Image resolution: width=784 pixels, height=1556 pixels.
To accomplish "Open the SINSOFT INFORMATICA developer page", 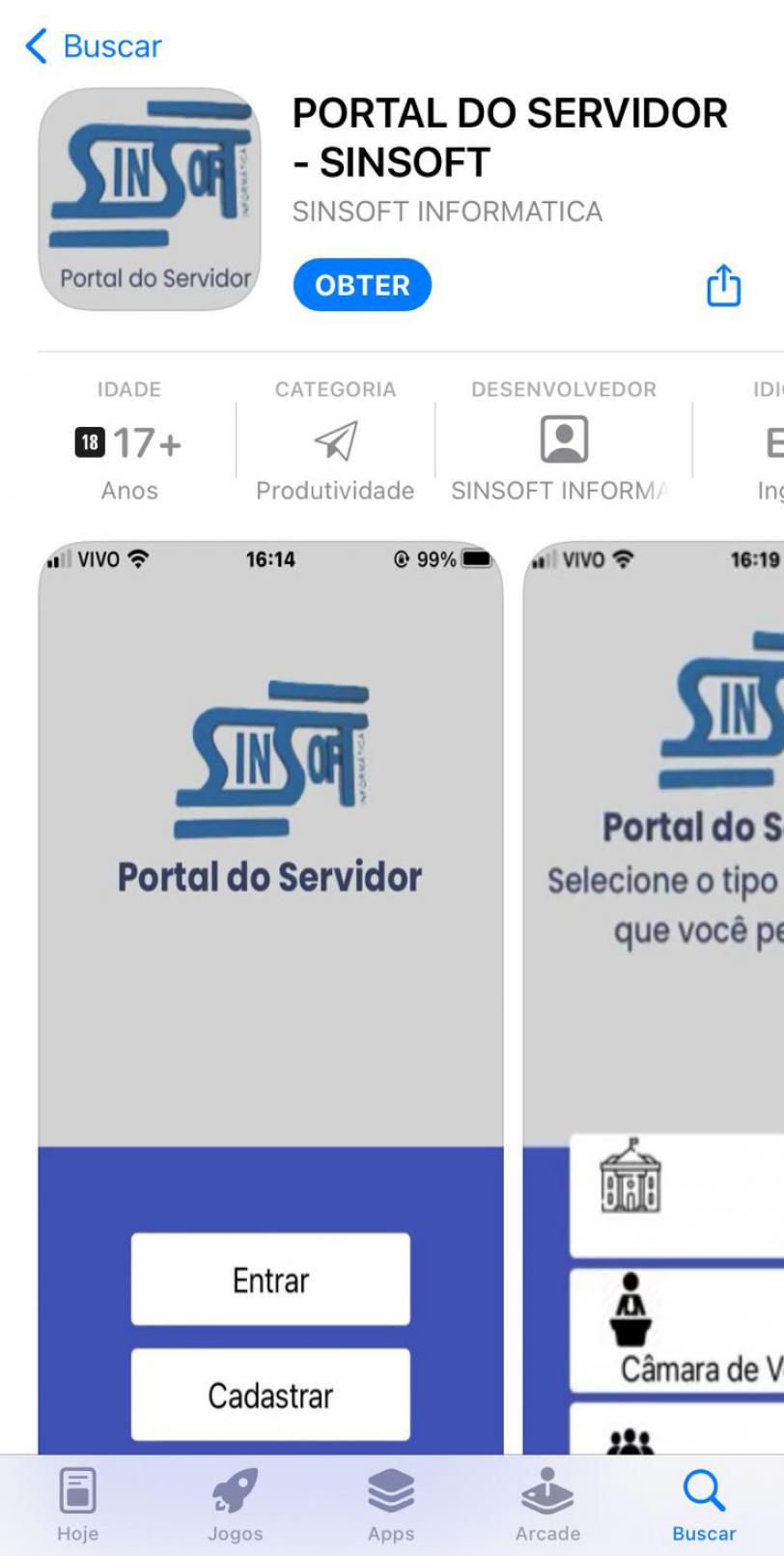I will [x=447, y=212].
